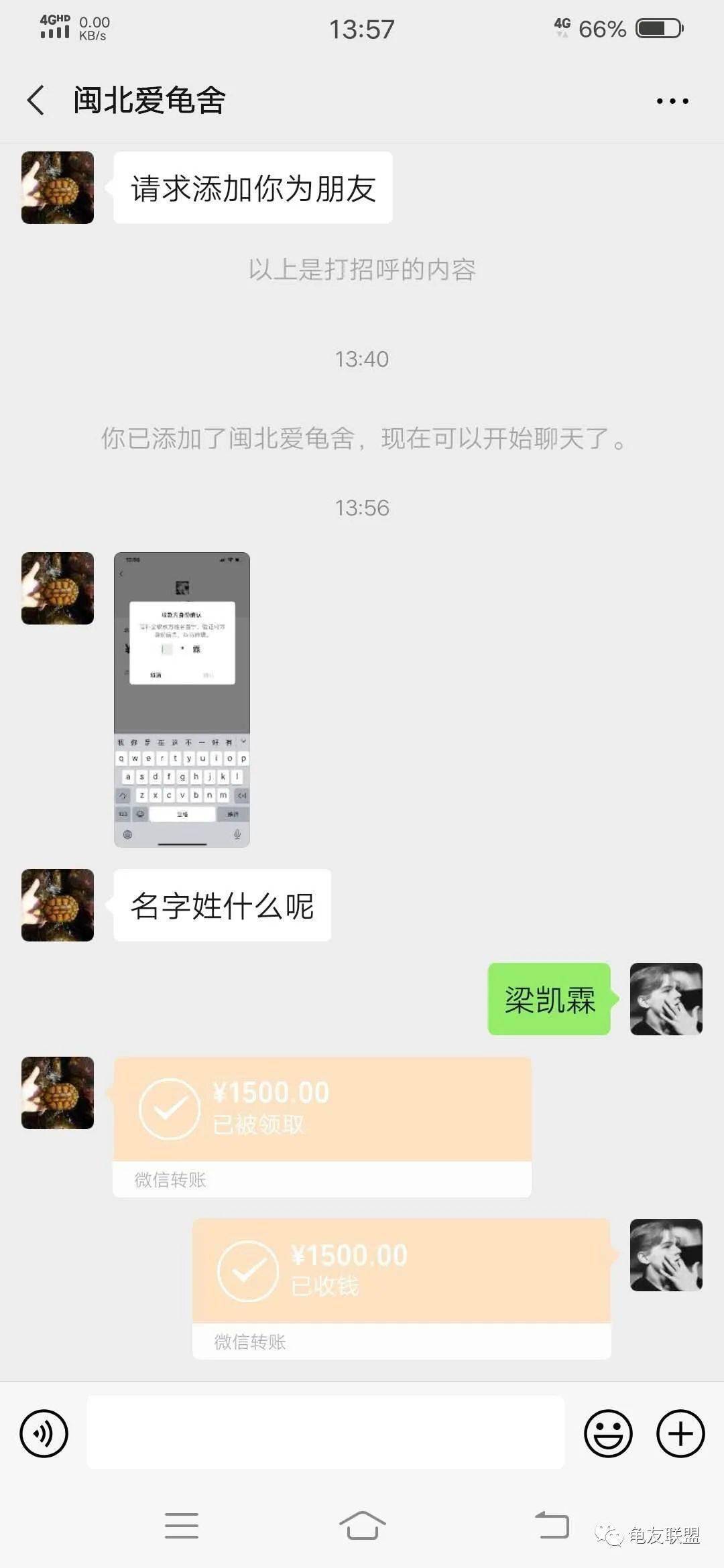Switch to voice message input
Viewport: 724px width, 1568px height.
coord(44,1434)
